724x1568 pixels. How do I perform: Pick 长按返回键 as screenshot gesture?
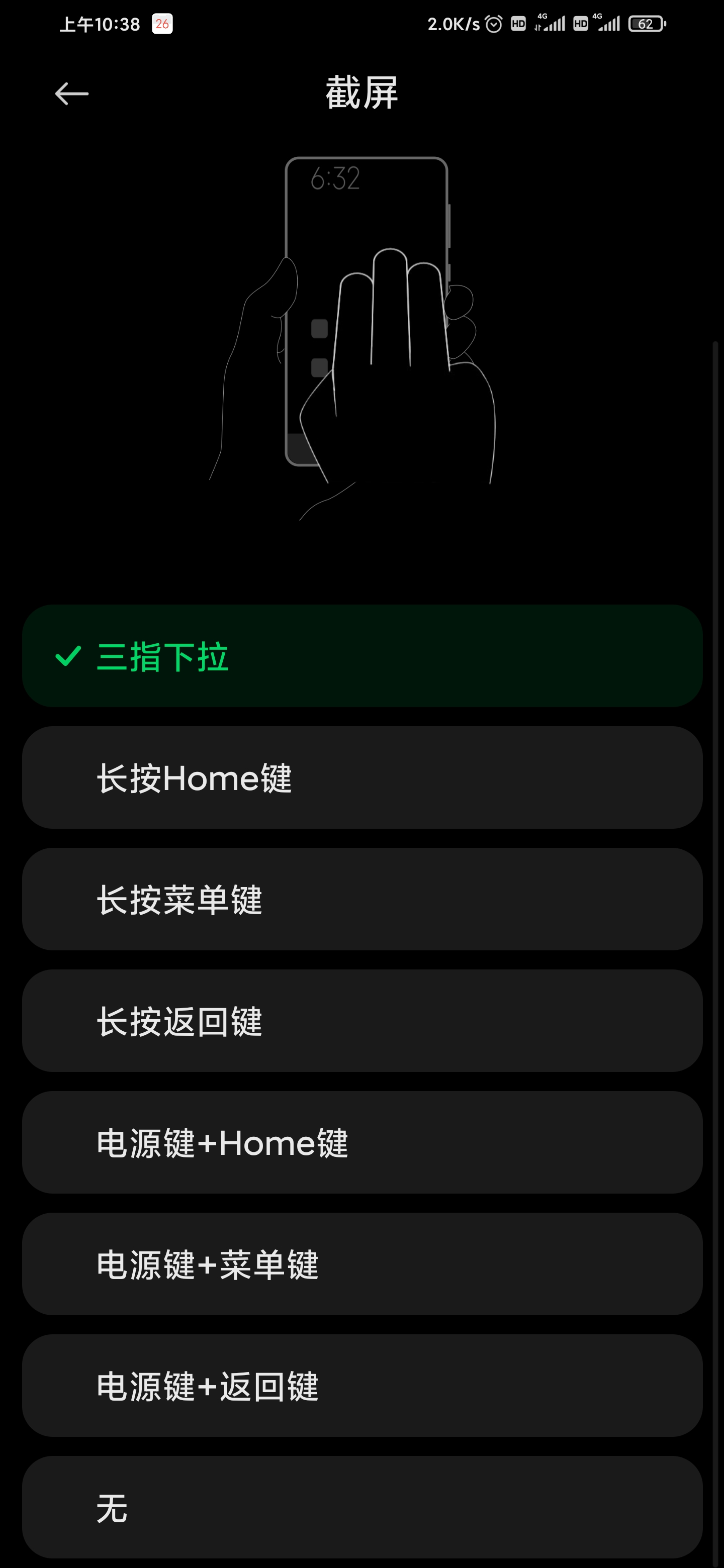click(363, 1021)
